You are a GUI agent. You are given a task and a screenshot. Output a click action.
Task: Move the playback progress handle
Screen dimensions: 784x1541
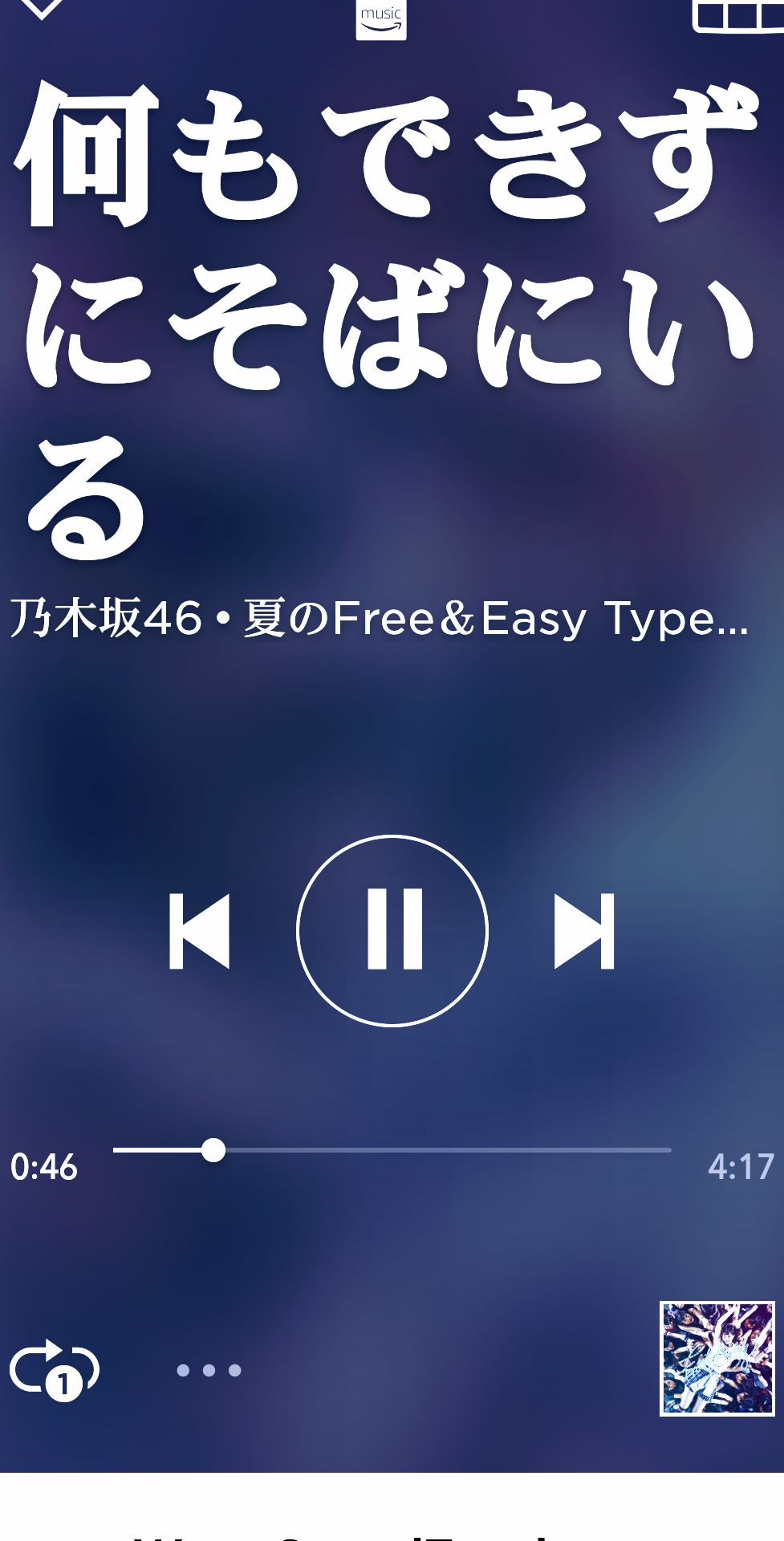(x=213, y=1150)
